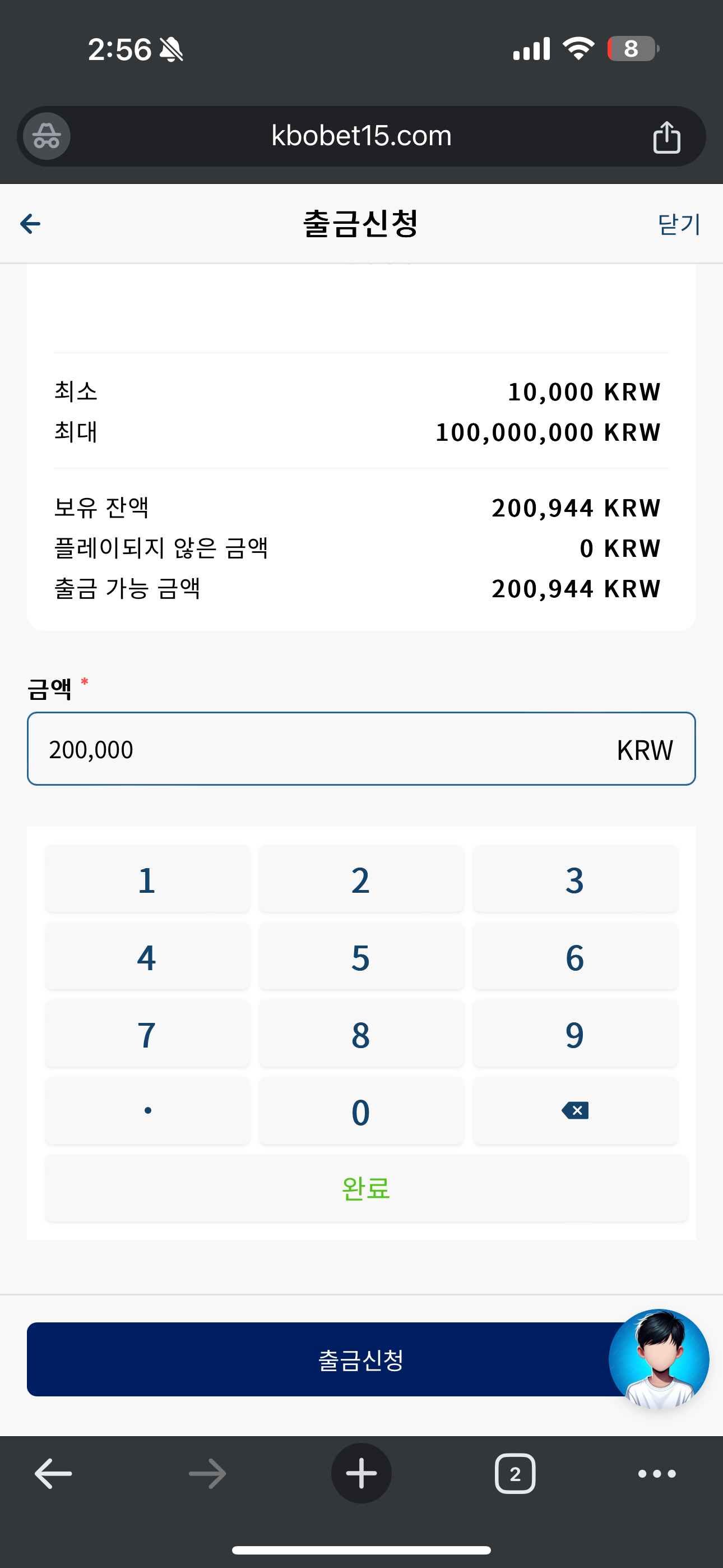Focus the 금액 amount input field

click(x=361, y=749)
